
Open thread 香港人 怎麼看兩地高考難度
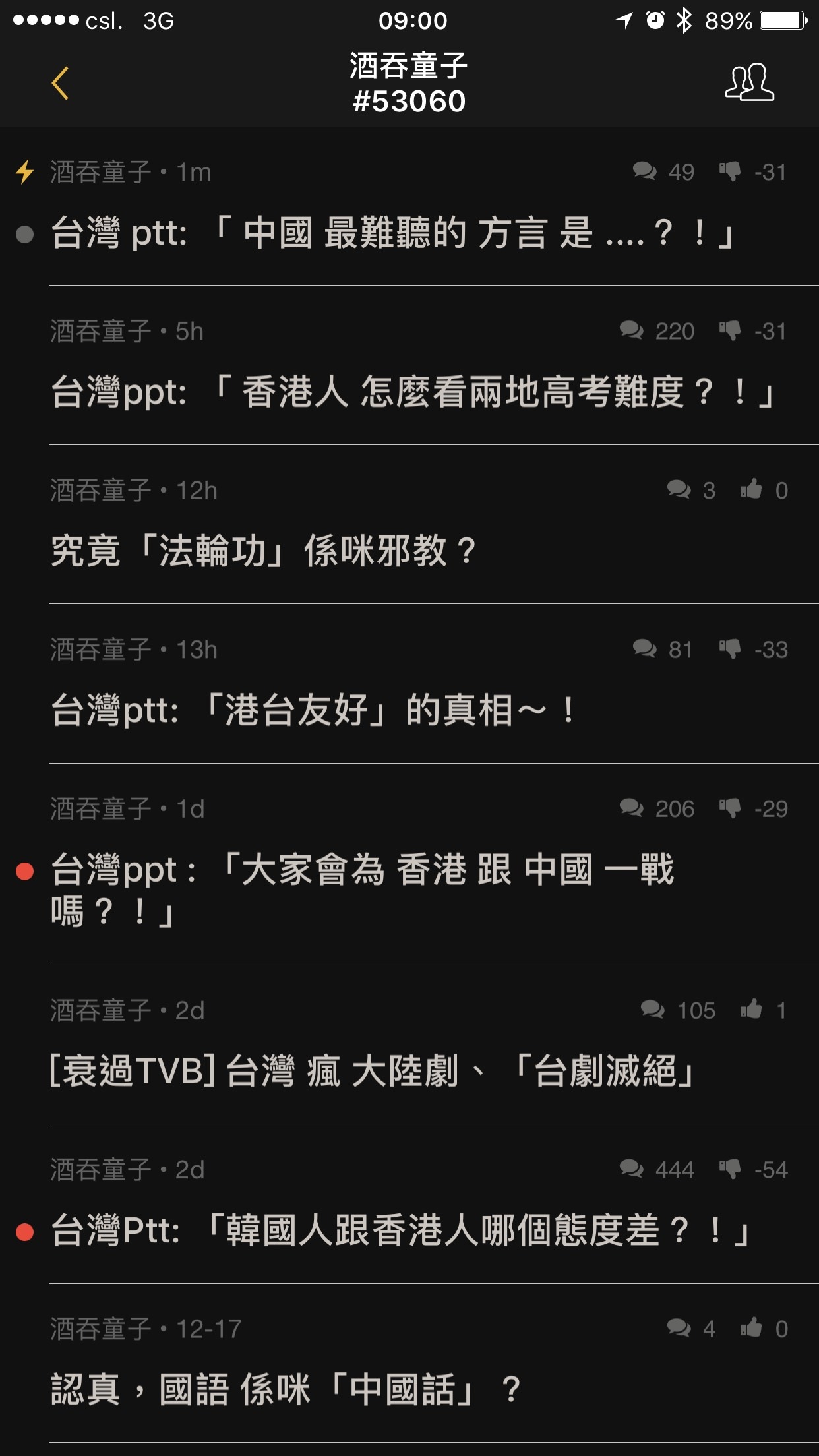pos(409,365)
